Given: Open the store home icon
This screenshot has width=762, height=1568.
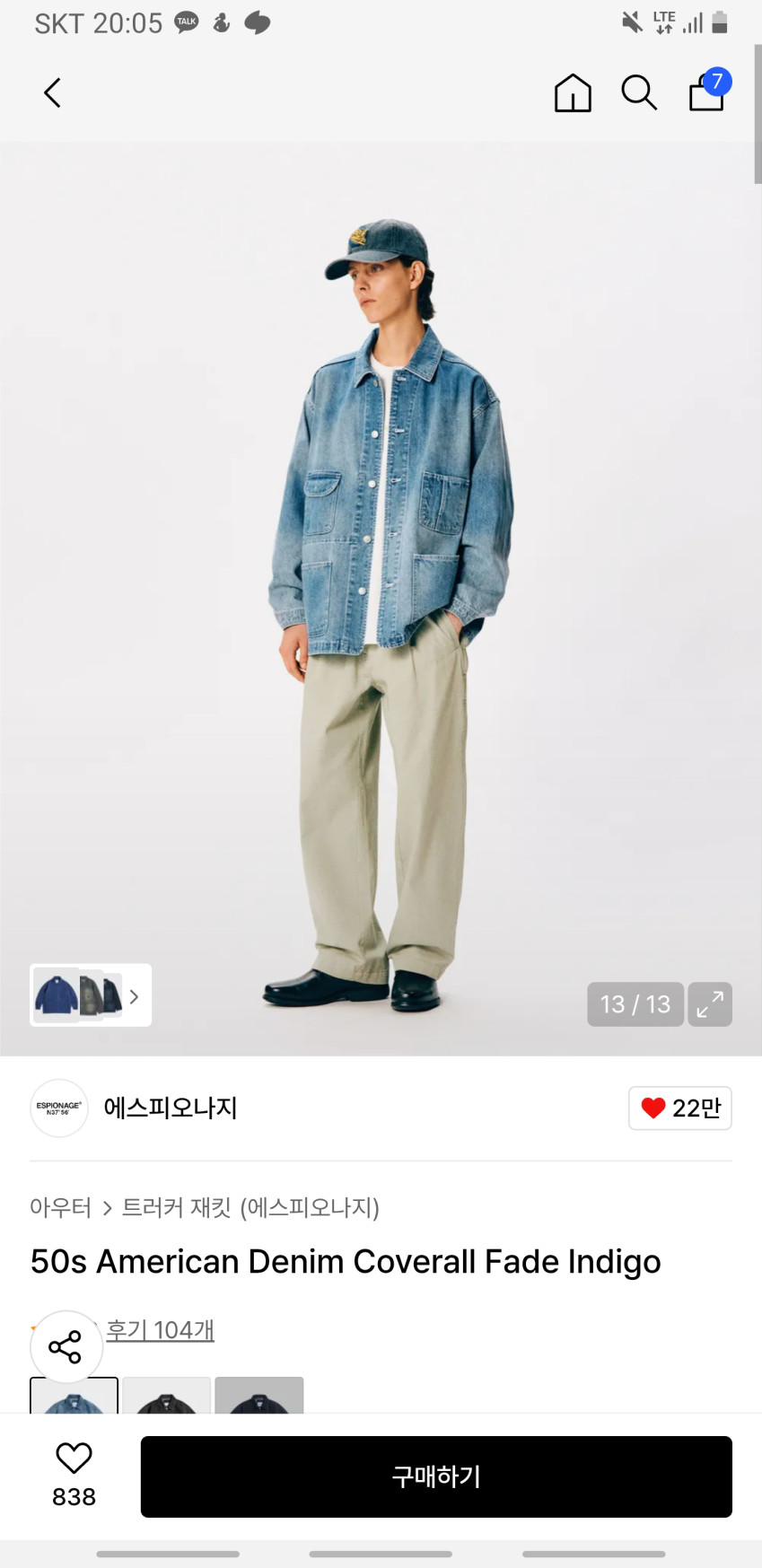Looking at the screenshot, I should (x=573, y=92).
